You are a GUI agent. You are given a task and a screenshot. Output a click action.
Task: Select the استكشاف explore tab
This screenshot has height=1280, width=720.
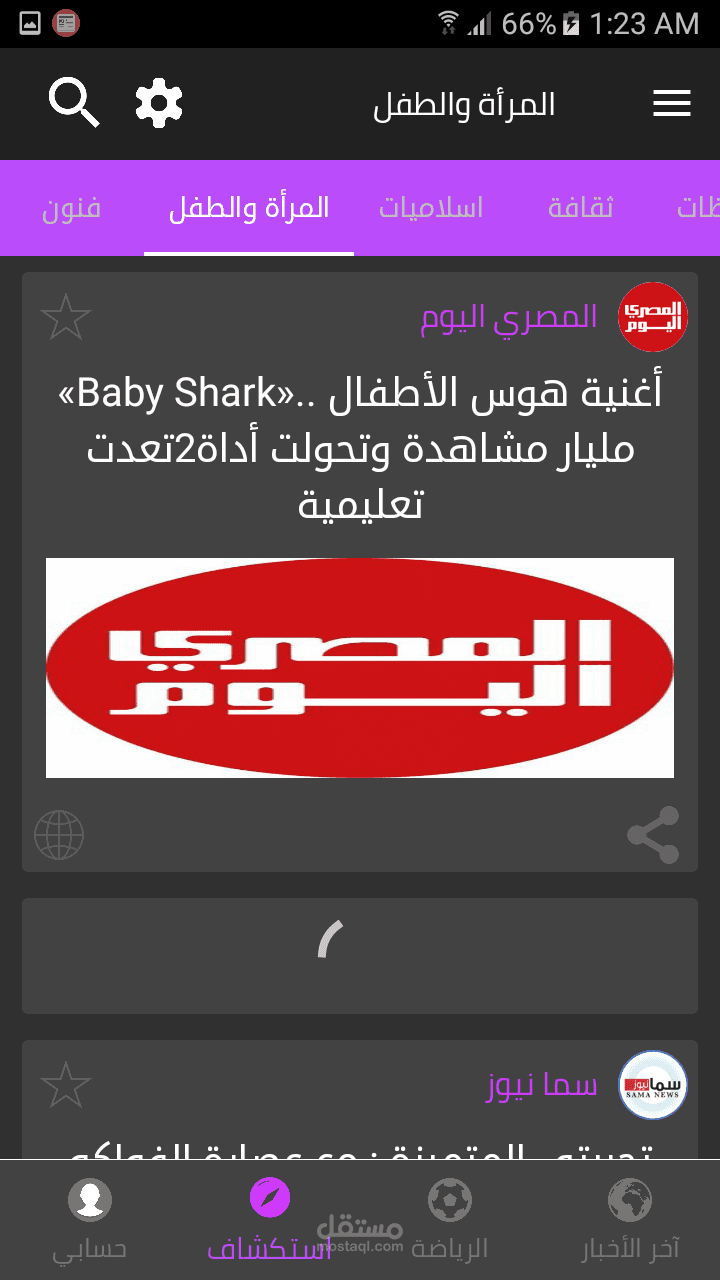[x=270, y=1220]
